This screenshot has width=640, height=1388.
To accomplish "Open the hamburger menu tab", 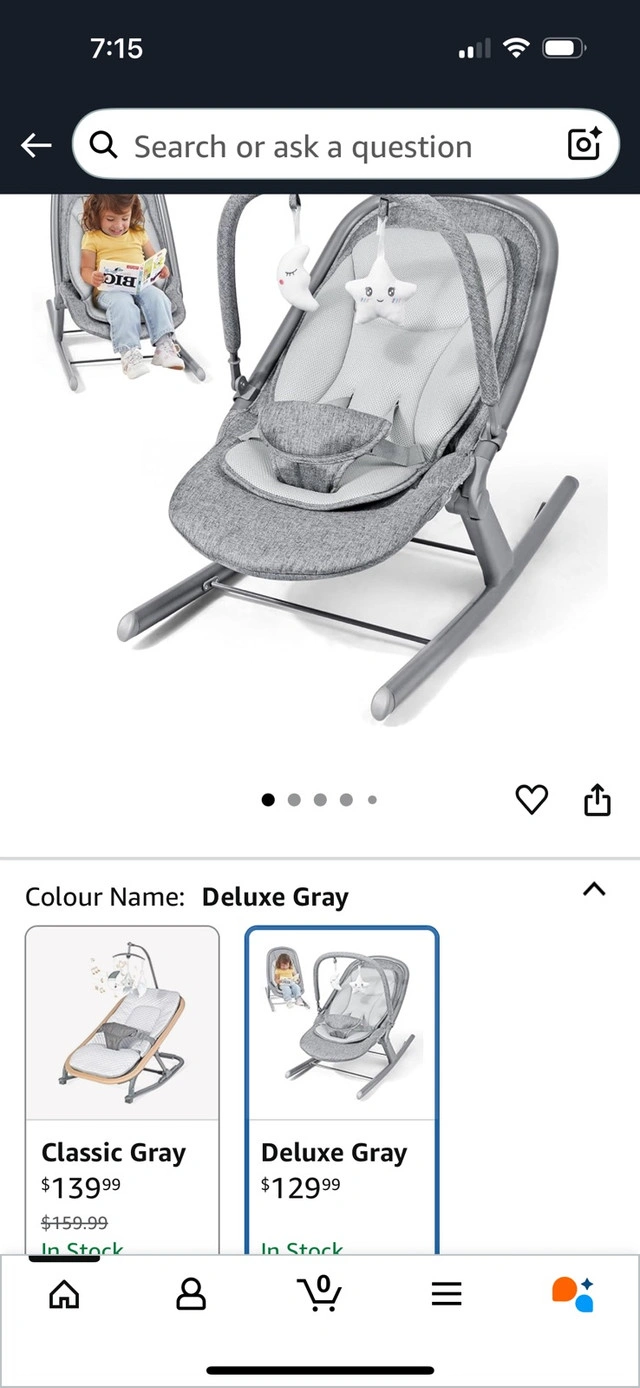I will 447,1295.
